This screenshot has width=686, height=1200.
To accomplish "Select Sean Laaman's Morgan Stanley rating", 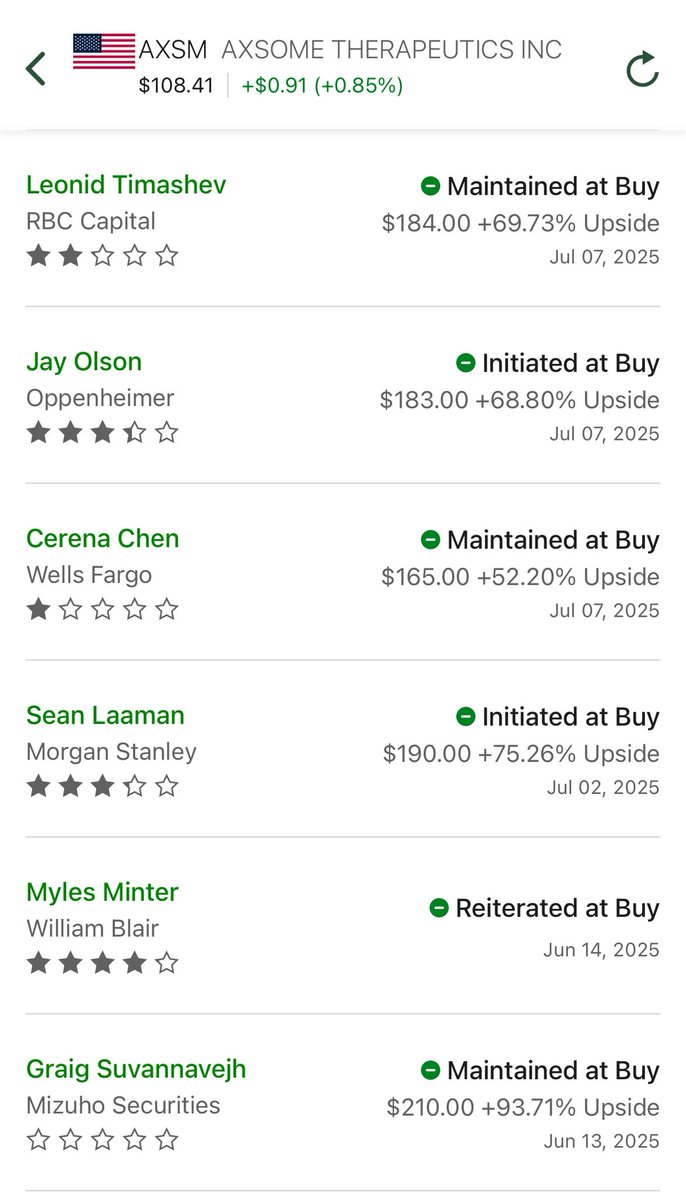I will tap(343, 749).
